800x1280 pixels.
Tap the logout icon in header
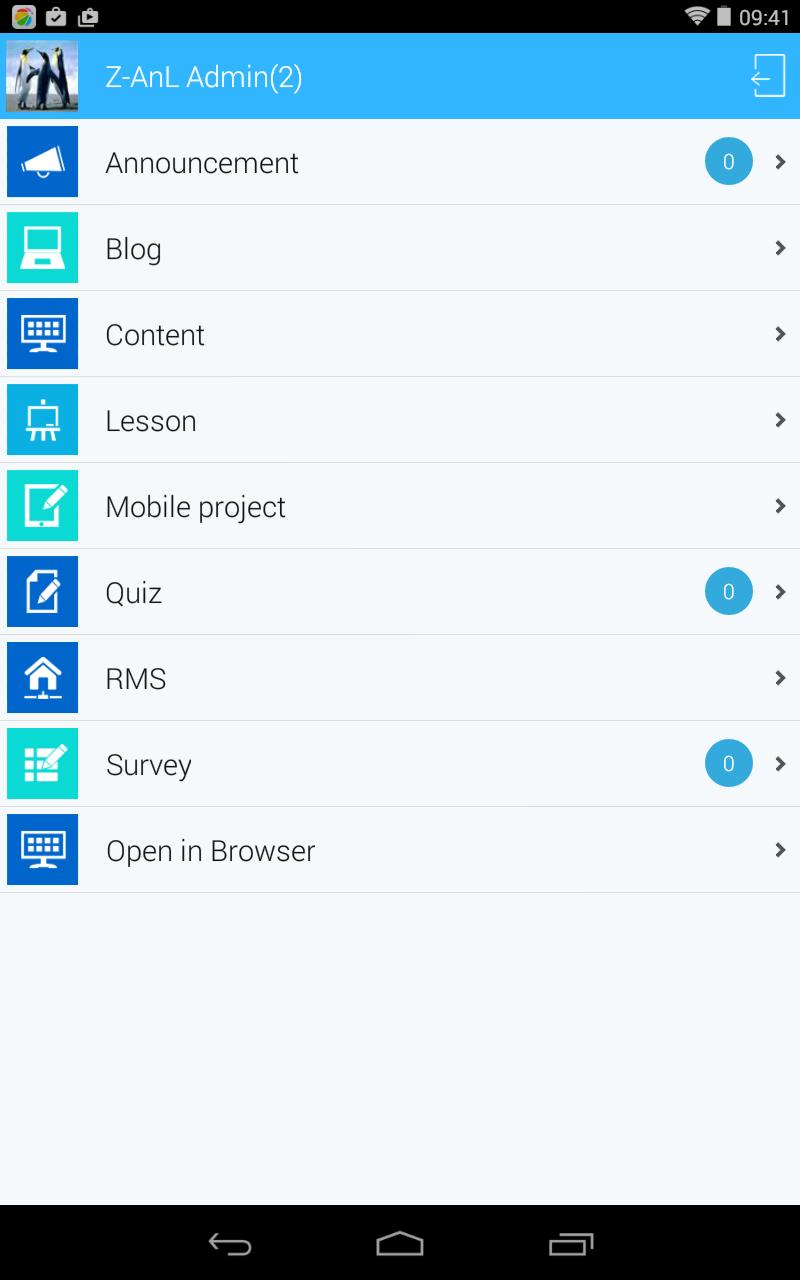(767, 76)
